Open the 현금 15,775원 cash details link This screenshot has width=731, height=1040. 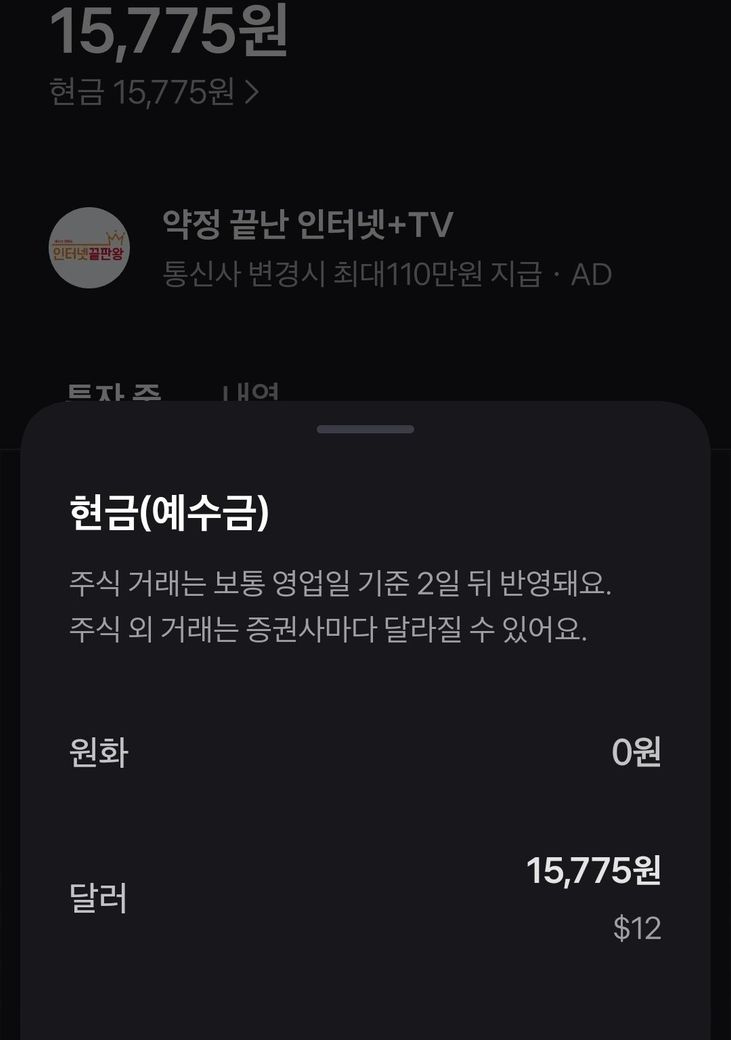pyautogui.click(x=155, y=93)
